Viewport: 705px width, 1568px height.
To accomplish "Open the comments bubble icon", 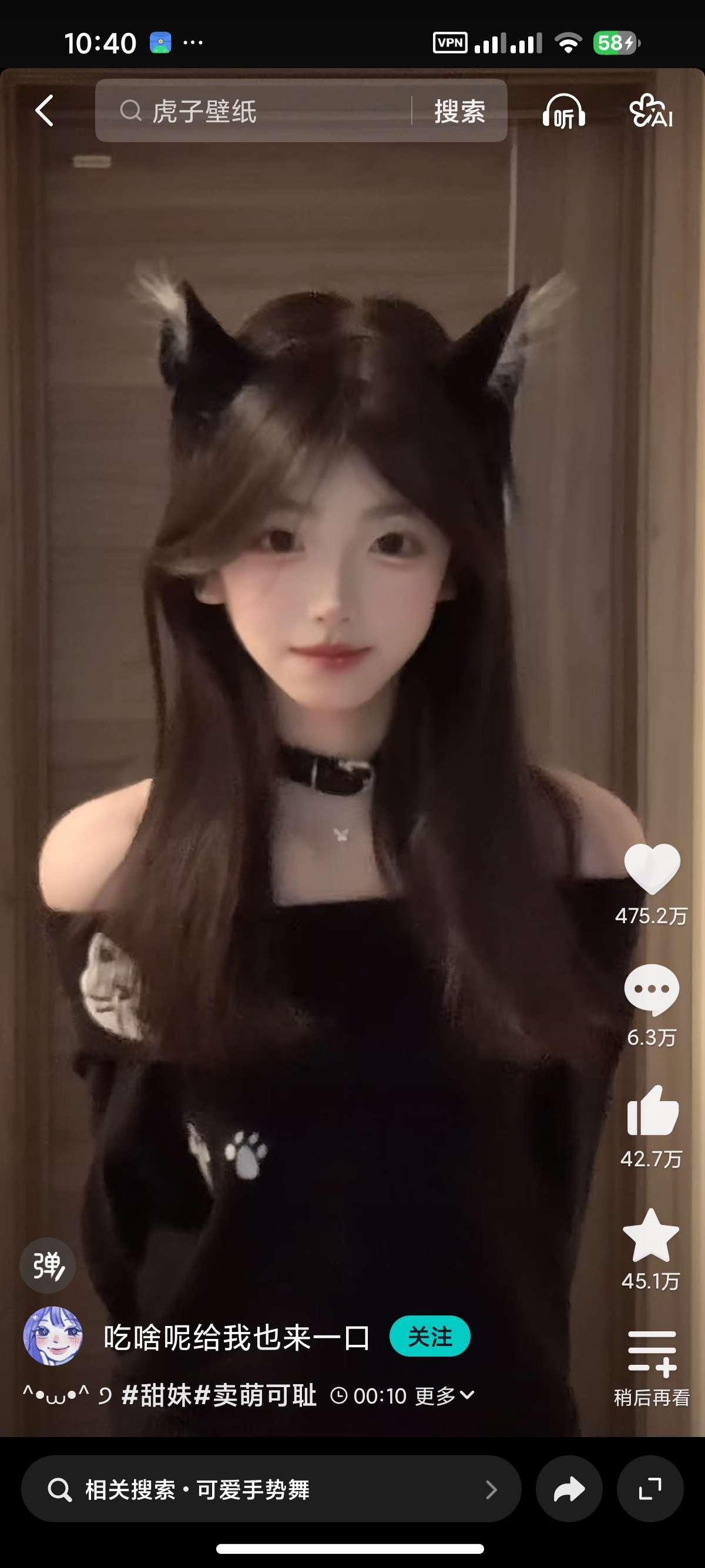I will [652, 990].
